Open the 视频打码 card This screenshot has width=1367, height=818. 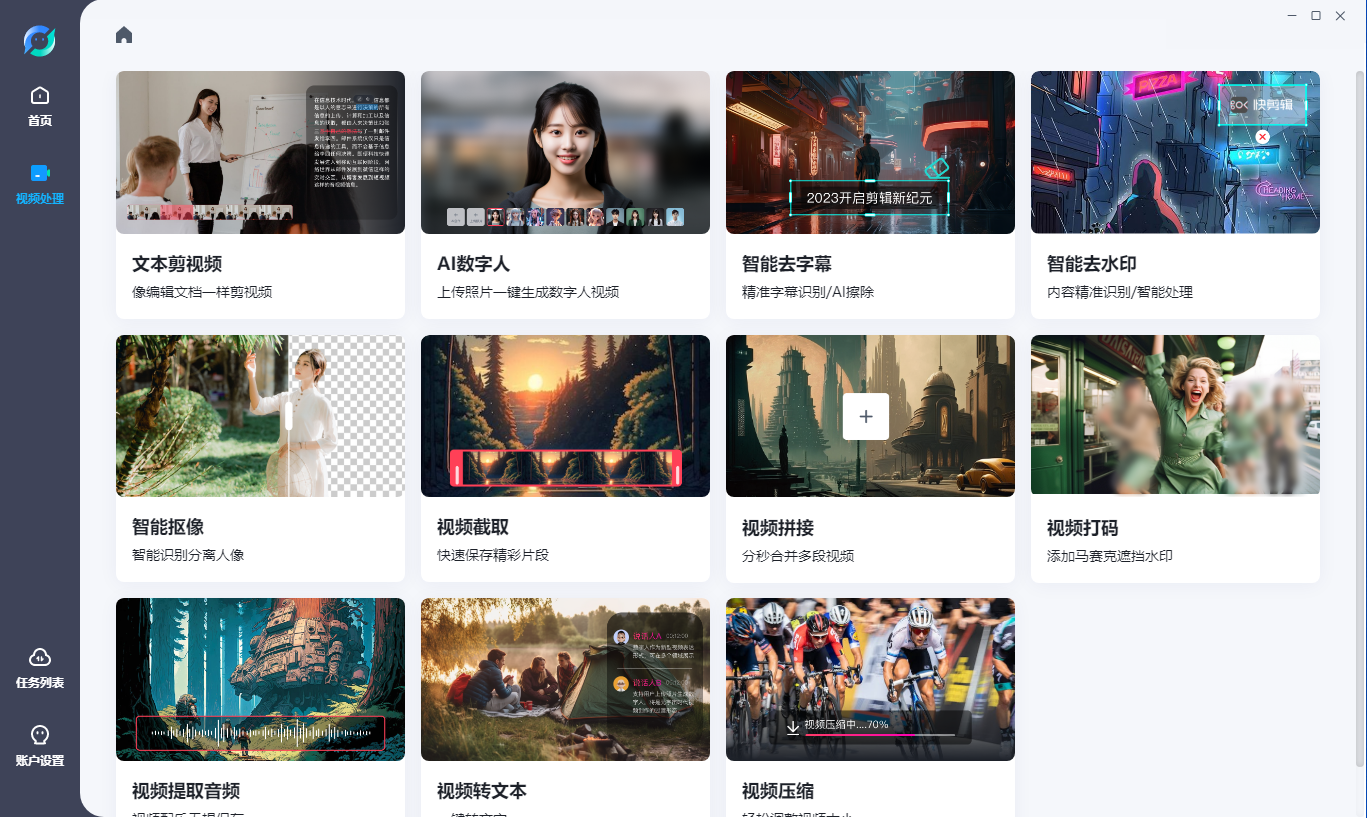pos(1175,458)
